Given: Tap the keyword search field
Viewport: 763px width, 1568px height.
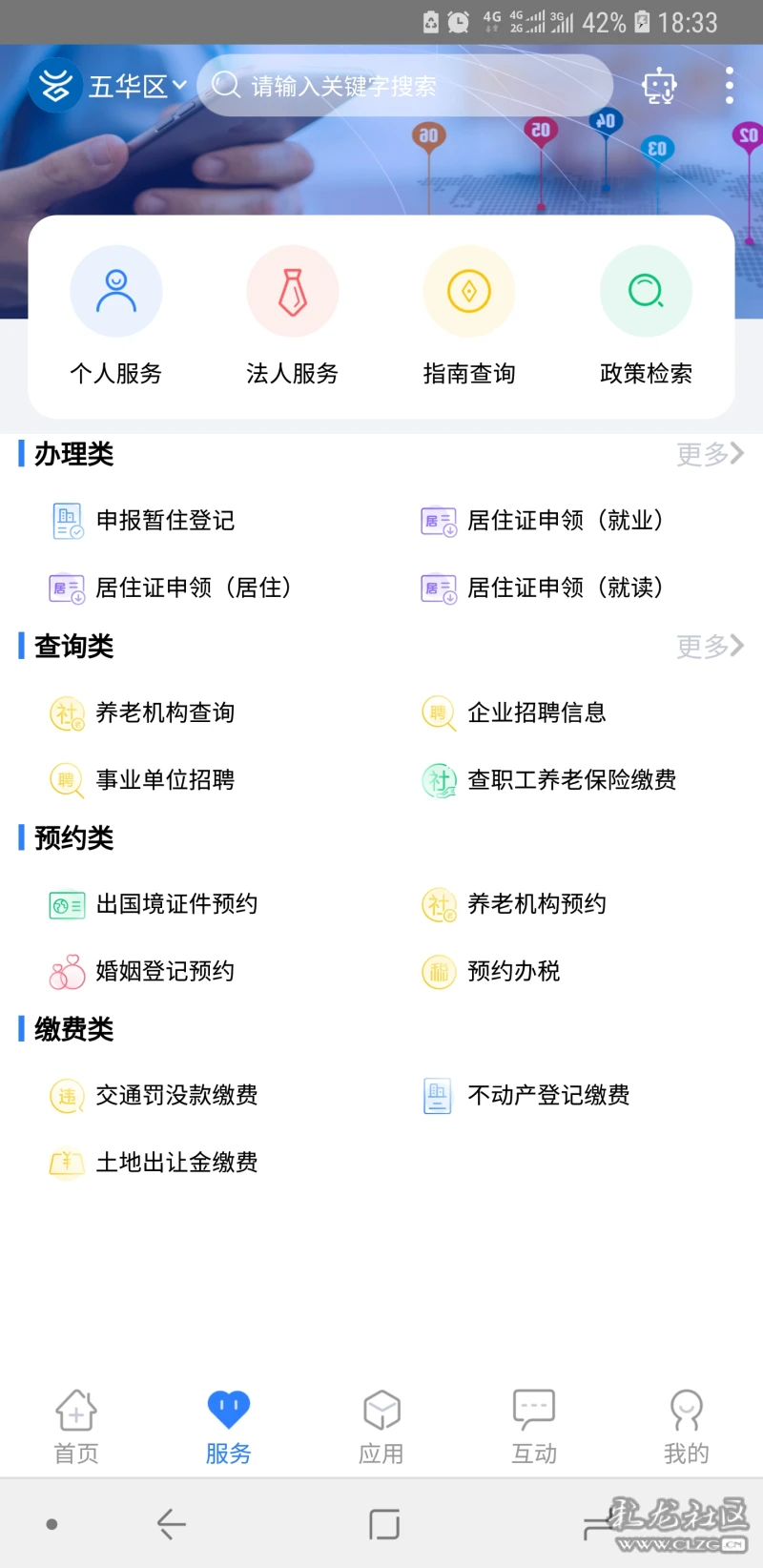Looking at the screenshot, I should pos(404,86).
